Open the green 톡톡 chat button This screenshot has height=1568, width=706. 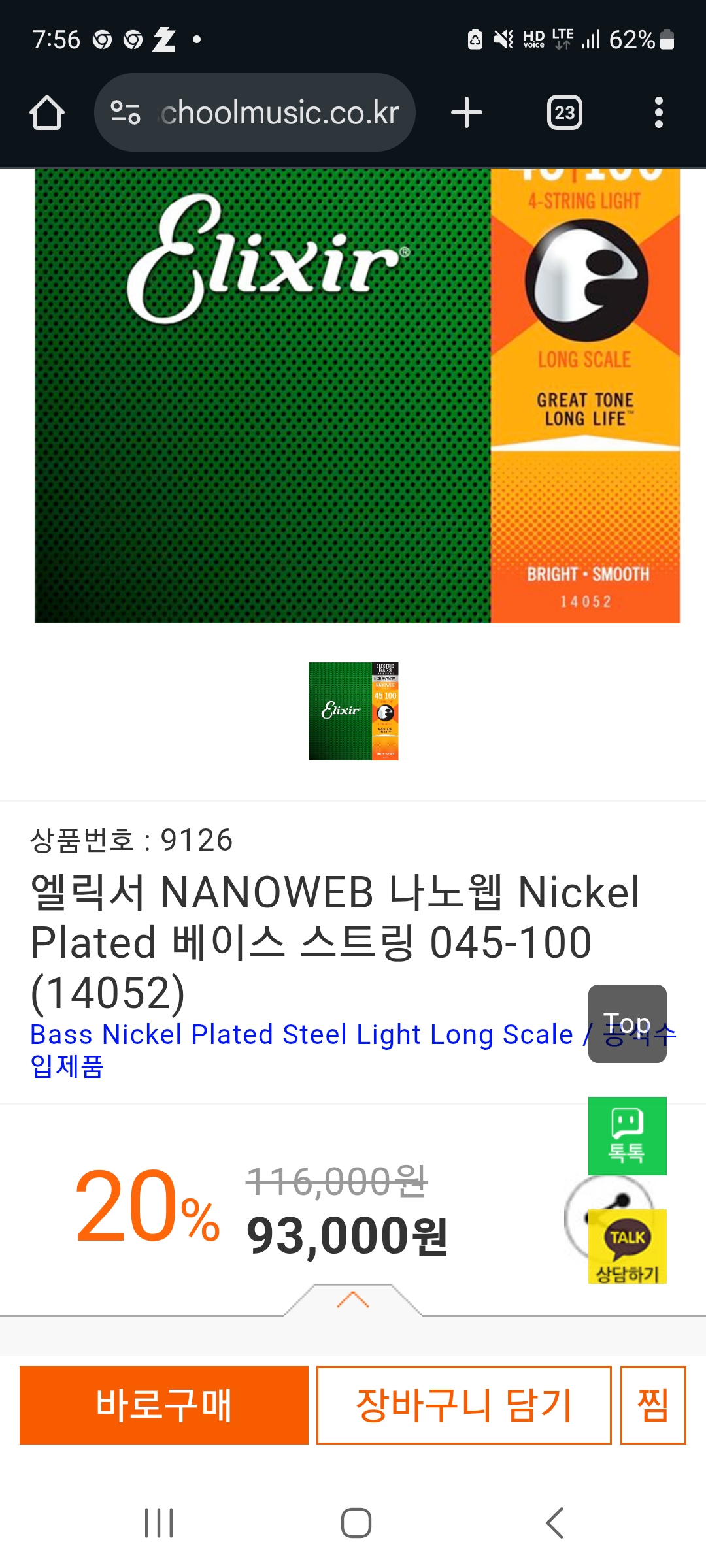pyautogui.click(x=627, y=1135)
